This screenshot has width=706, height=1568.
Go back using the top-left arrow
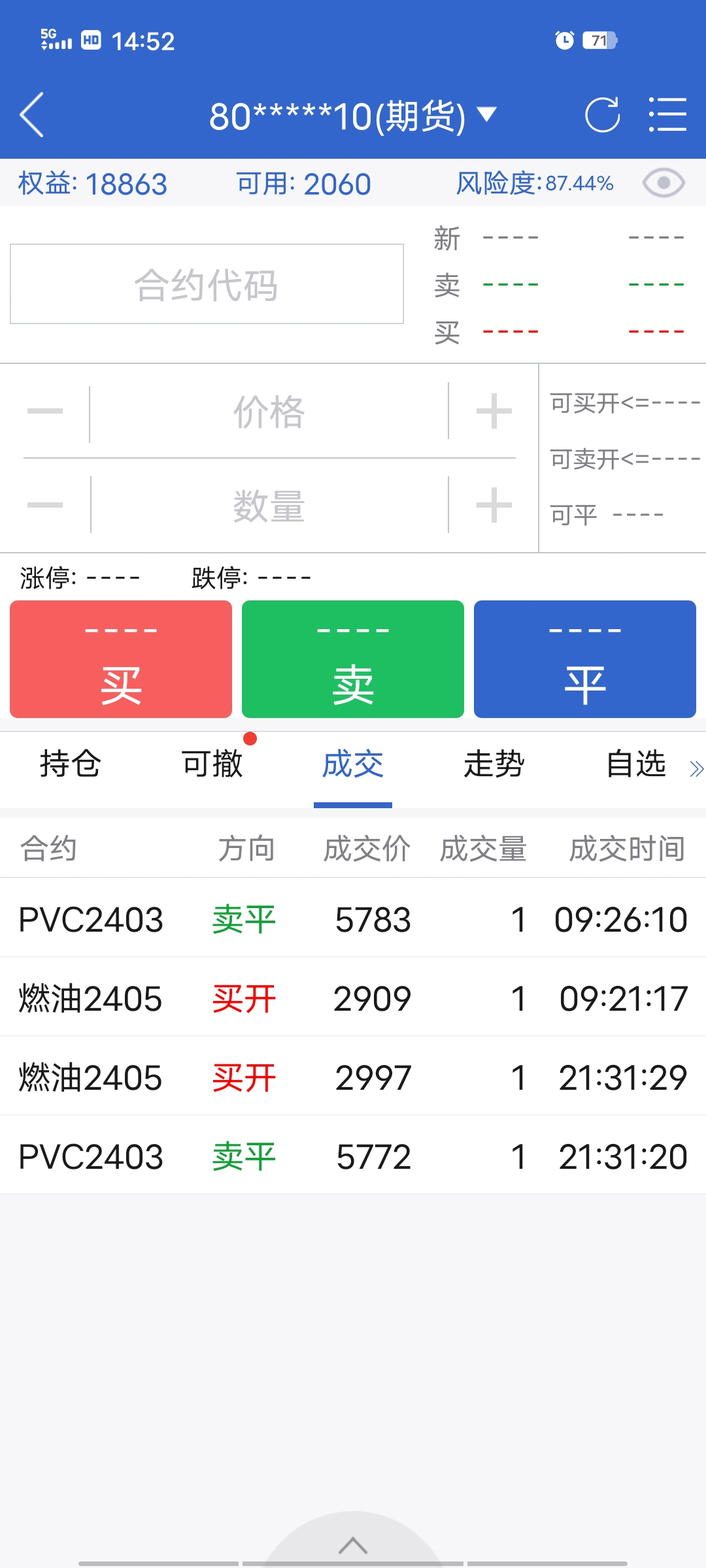pos(33,115)
